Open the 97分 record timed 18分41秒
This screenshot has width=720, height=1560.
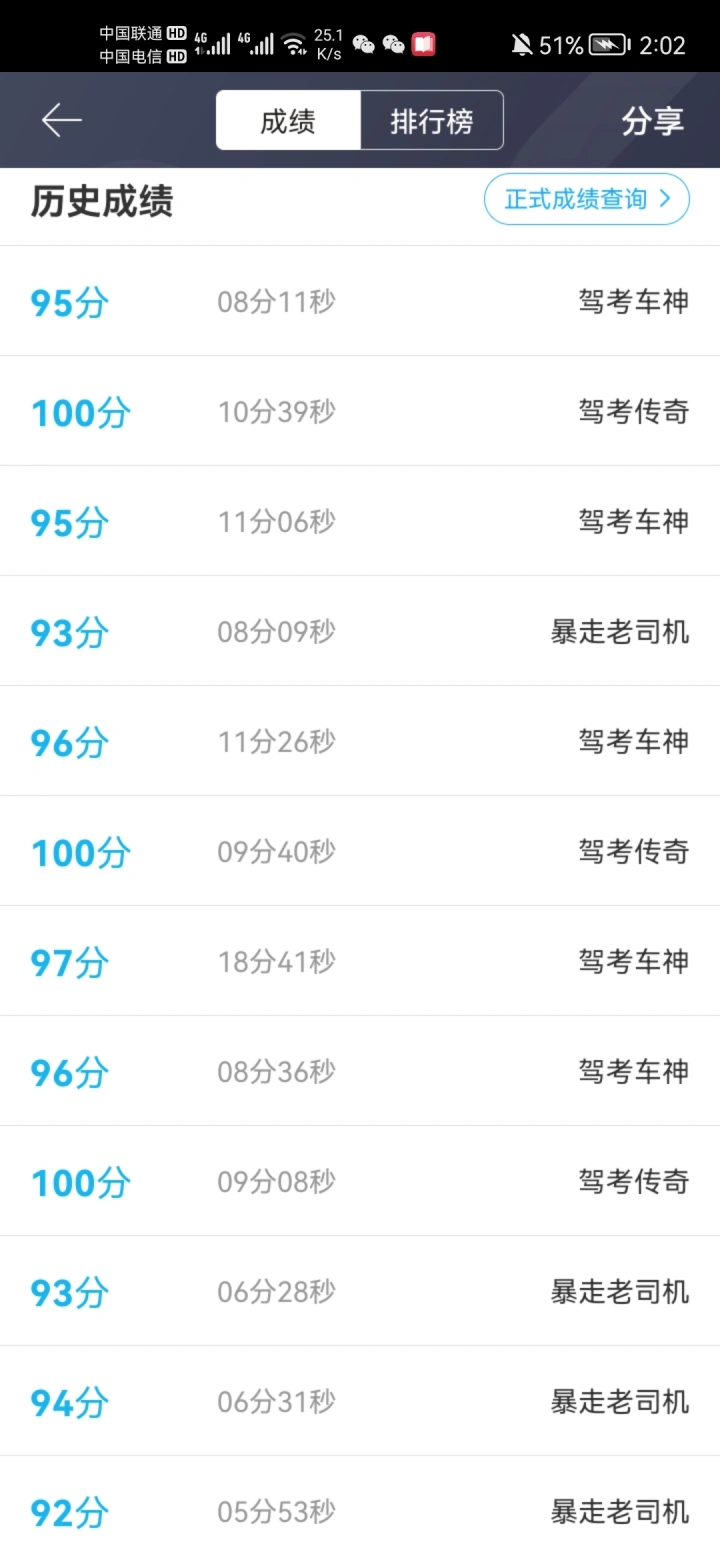[x=360, y=961]
